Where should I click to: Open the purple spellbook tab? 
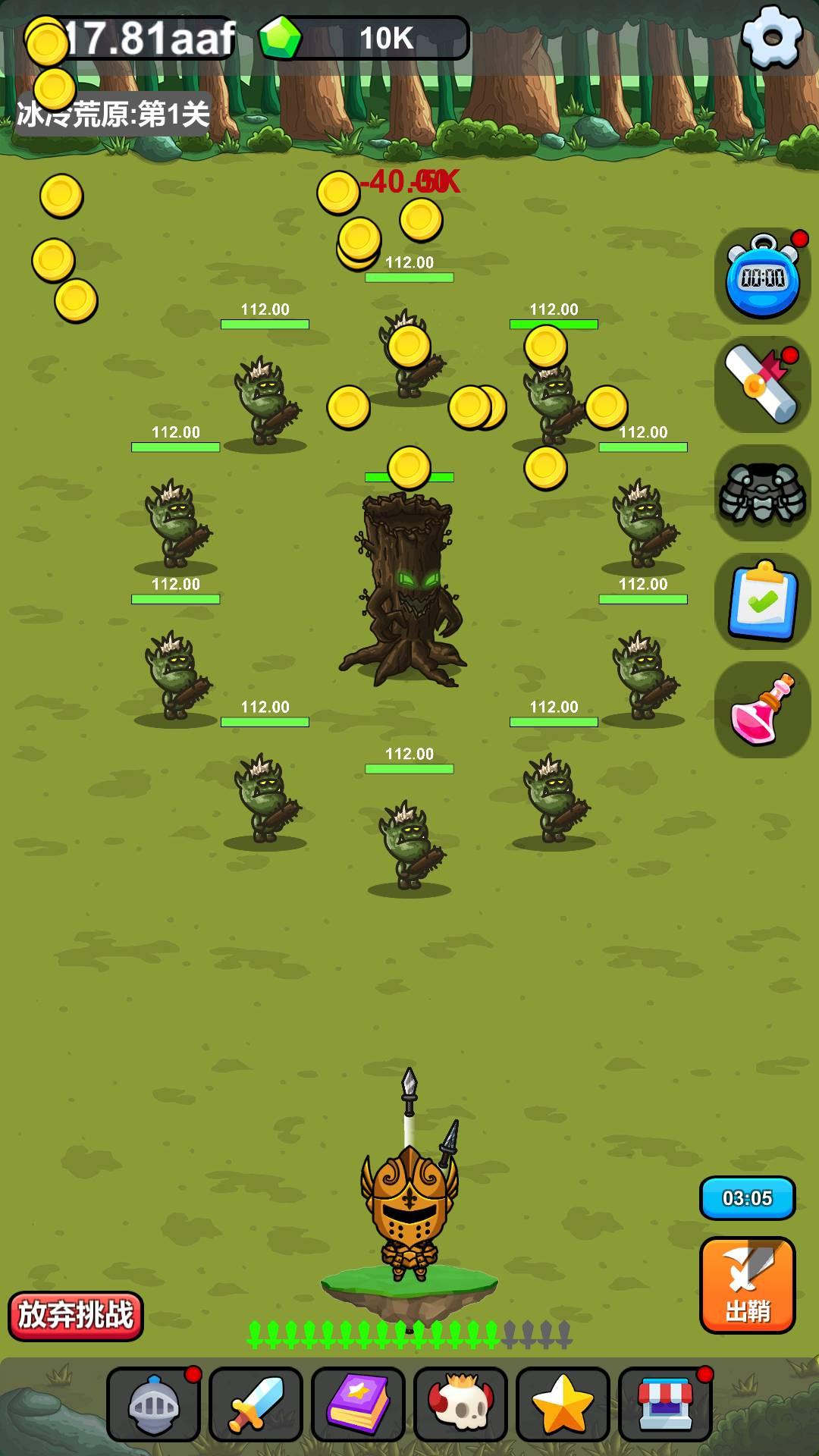tap(359, 1404)
